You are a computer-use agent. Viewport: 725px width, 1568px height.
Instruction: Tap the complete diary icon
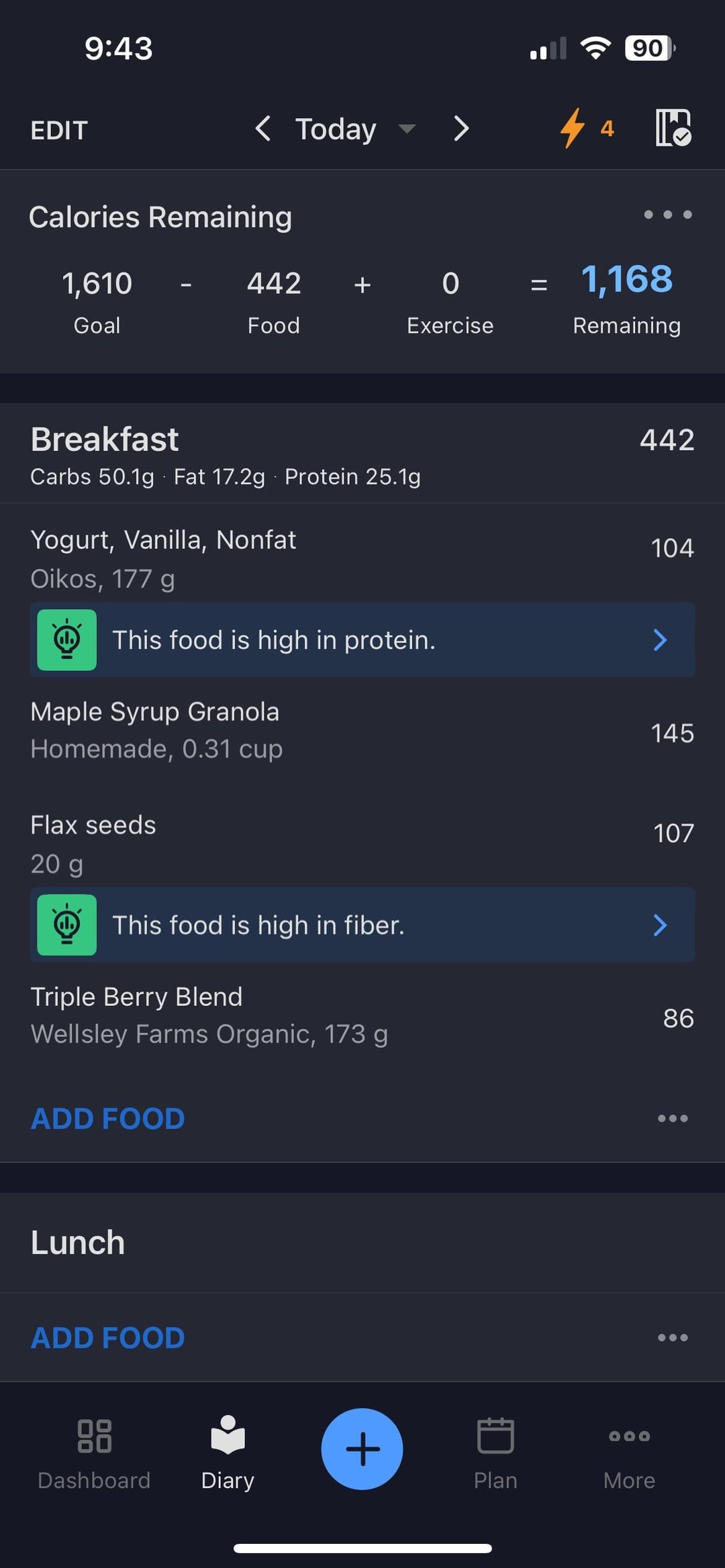coord(673,127)
